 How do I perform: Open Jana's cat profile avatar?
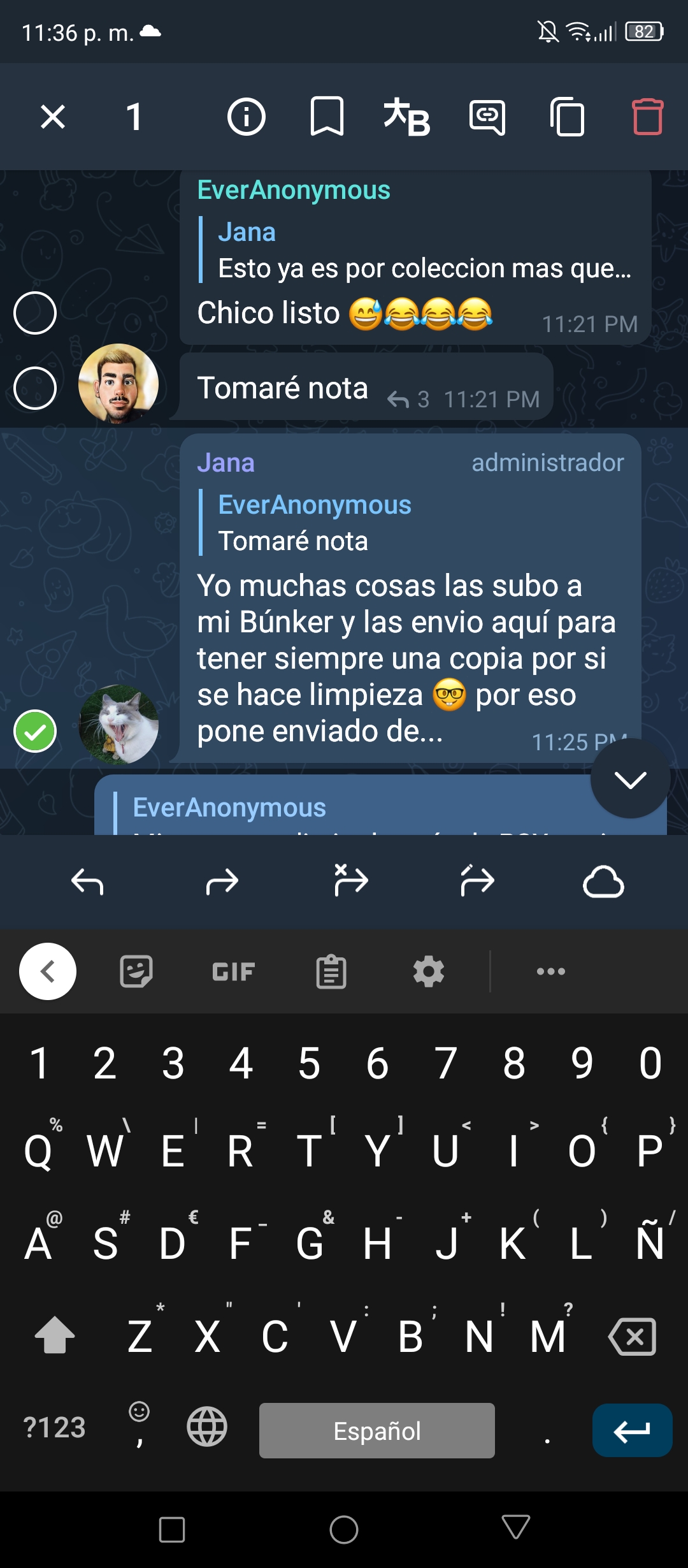(x=118, y=725)
